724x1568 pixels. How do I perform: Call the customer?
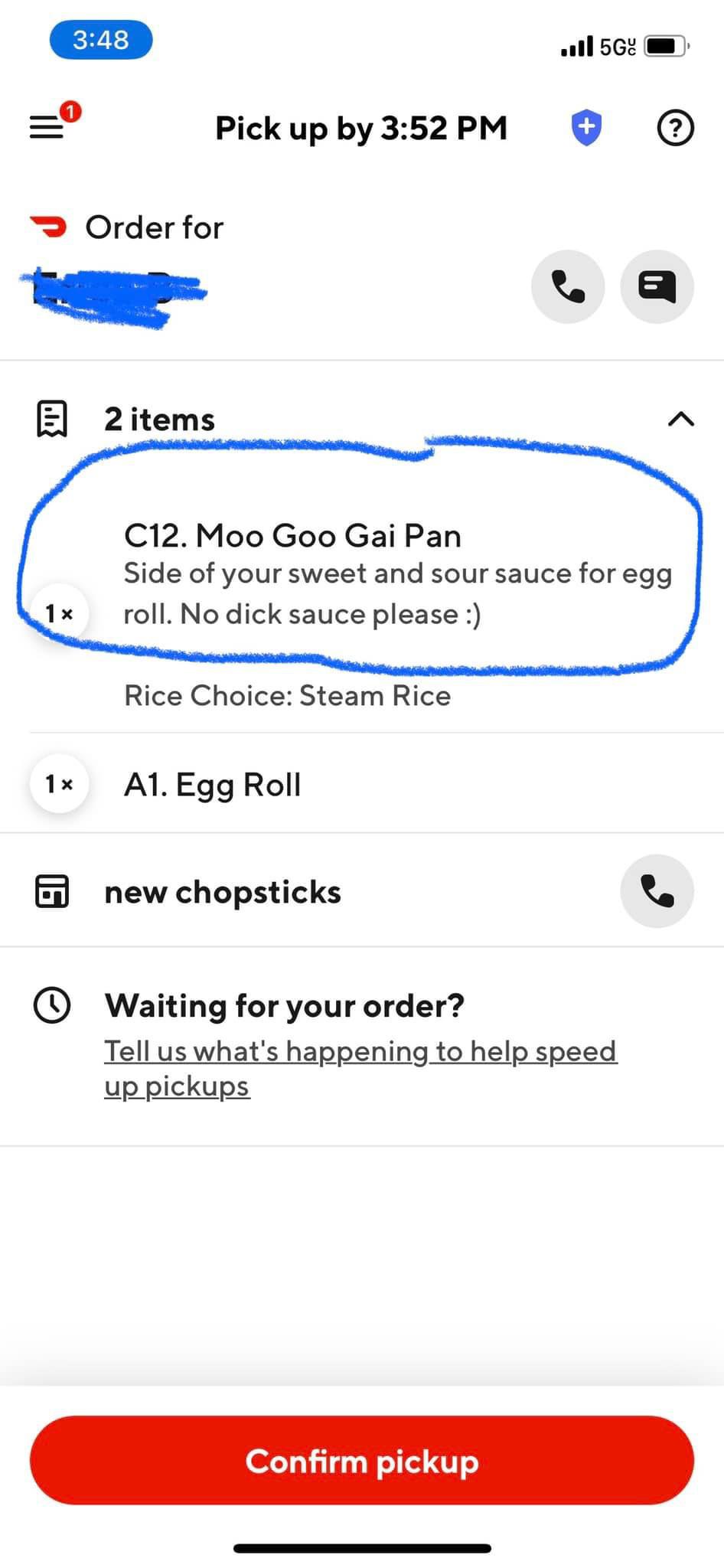(568, 287)
